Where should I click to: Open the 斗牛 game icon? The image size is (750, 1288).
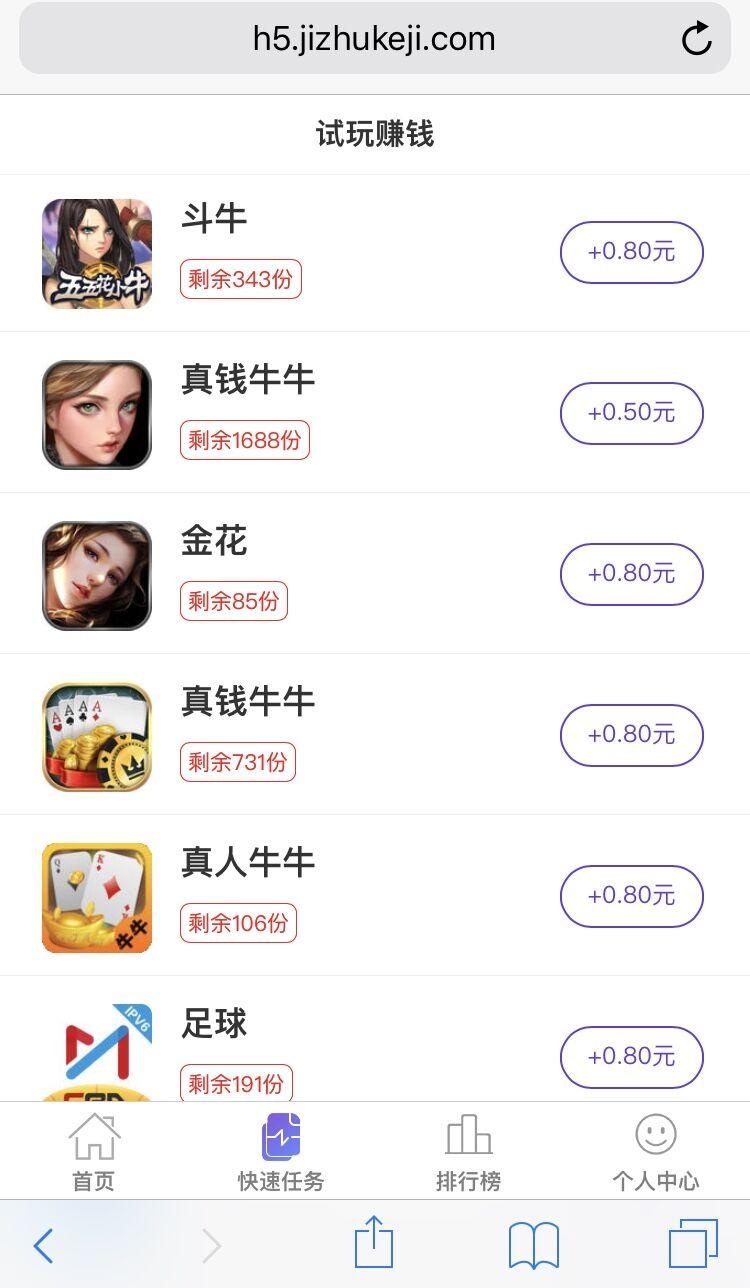click(x=97, y=253)
